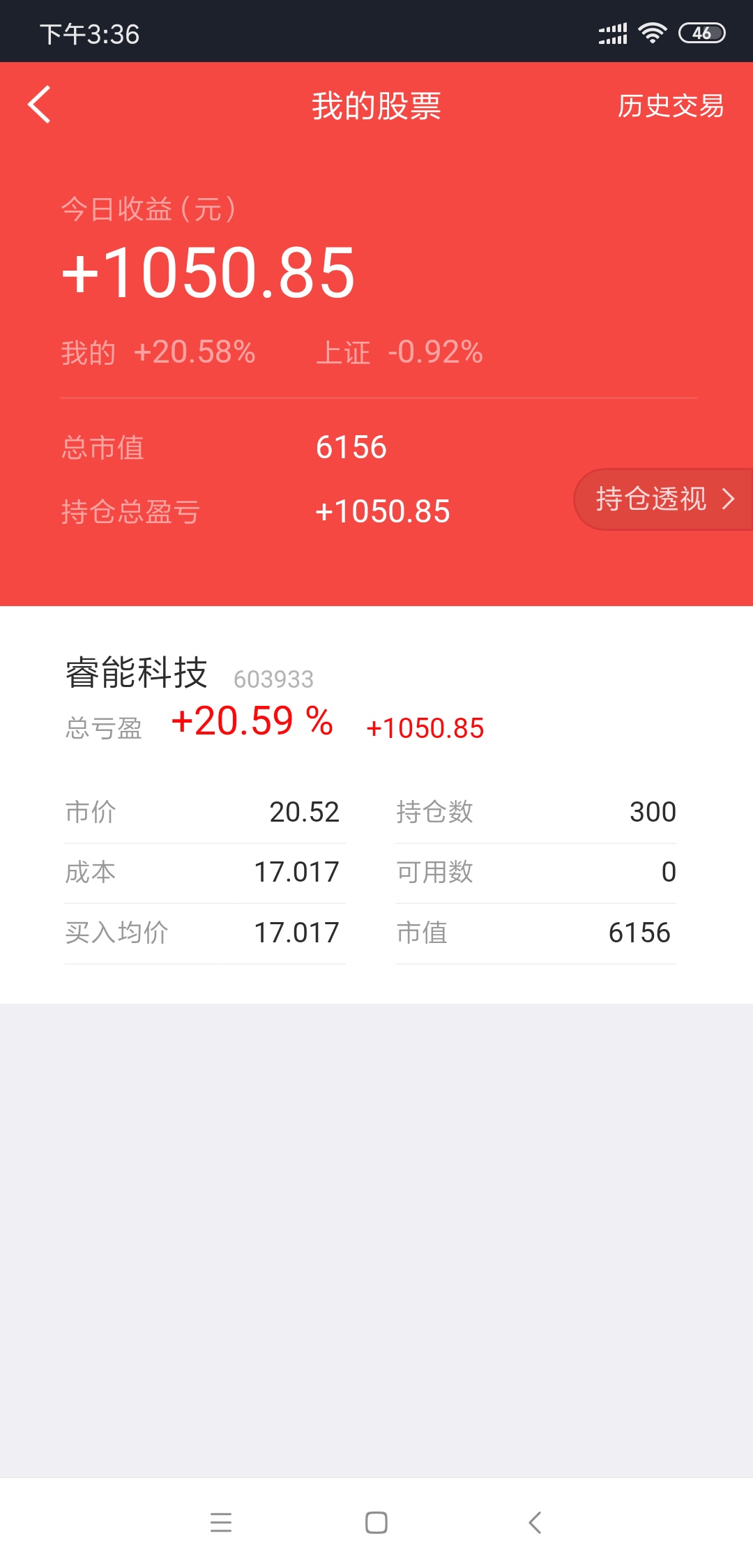Open the 睿能科技 603933 holding card
753x1568 pixels.
click(x=376, y=805)
